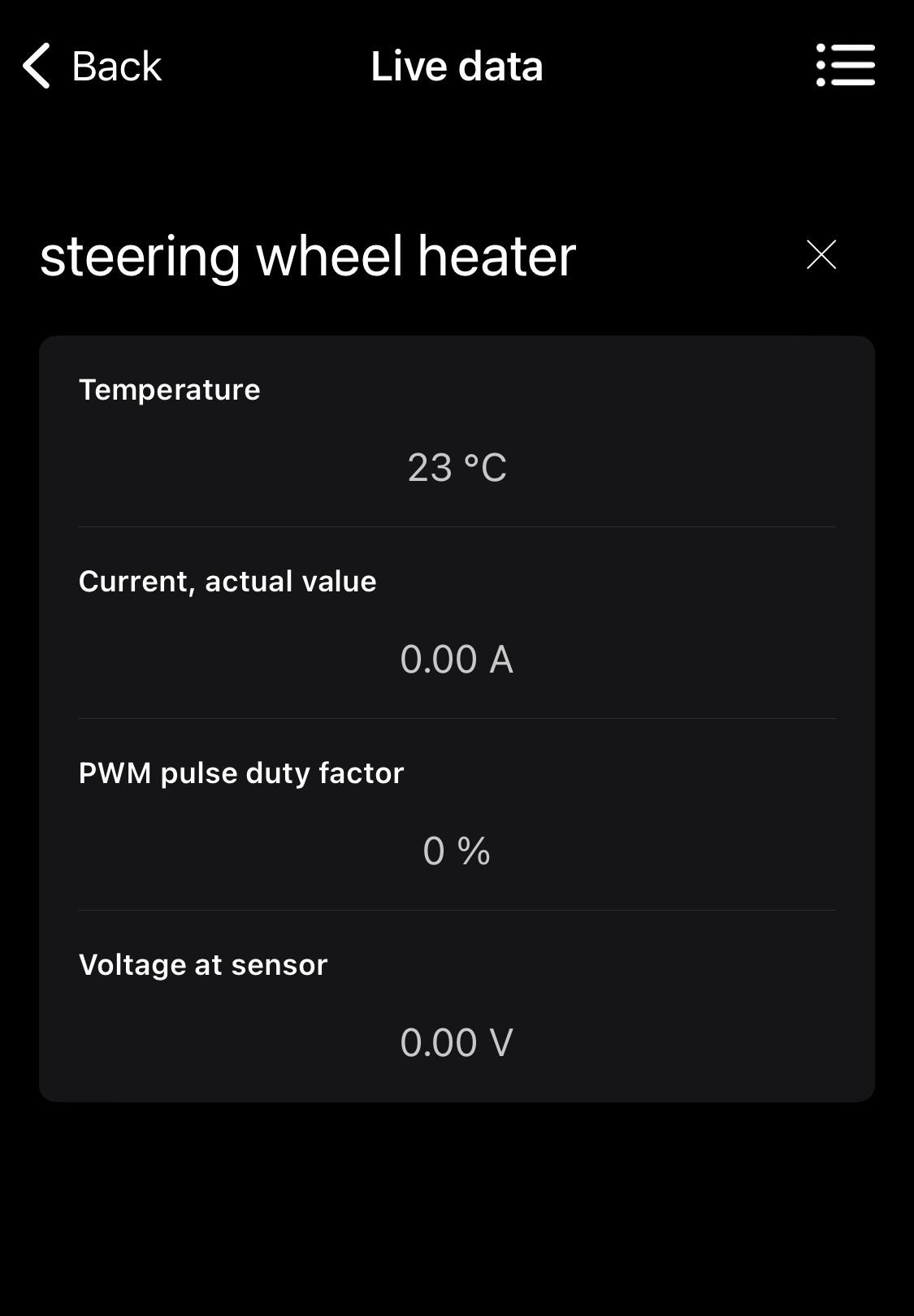The width and height of the screenshot is (914, 1316).
Task: Tap the 0.00 V voltage reading
Action: tap(457, 1043)
